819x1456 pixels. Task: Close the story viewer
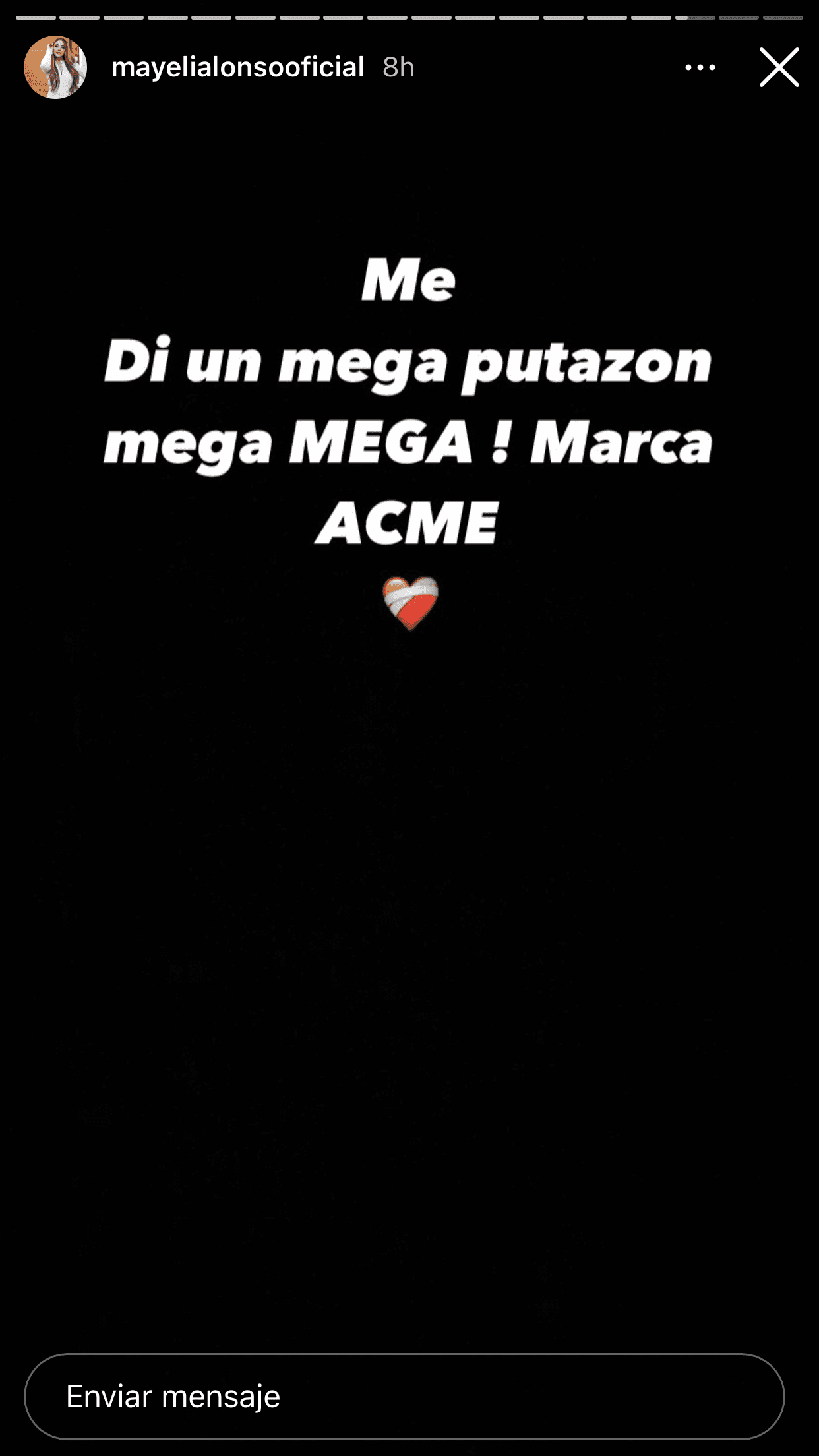[779, 67]
